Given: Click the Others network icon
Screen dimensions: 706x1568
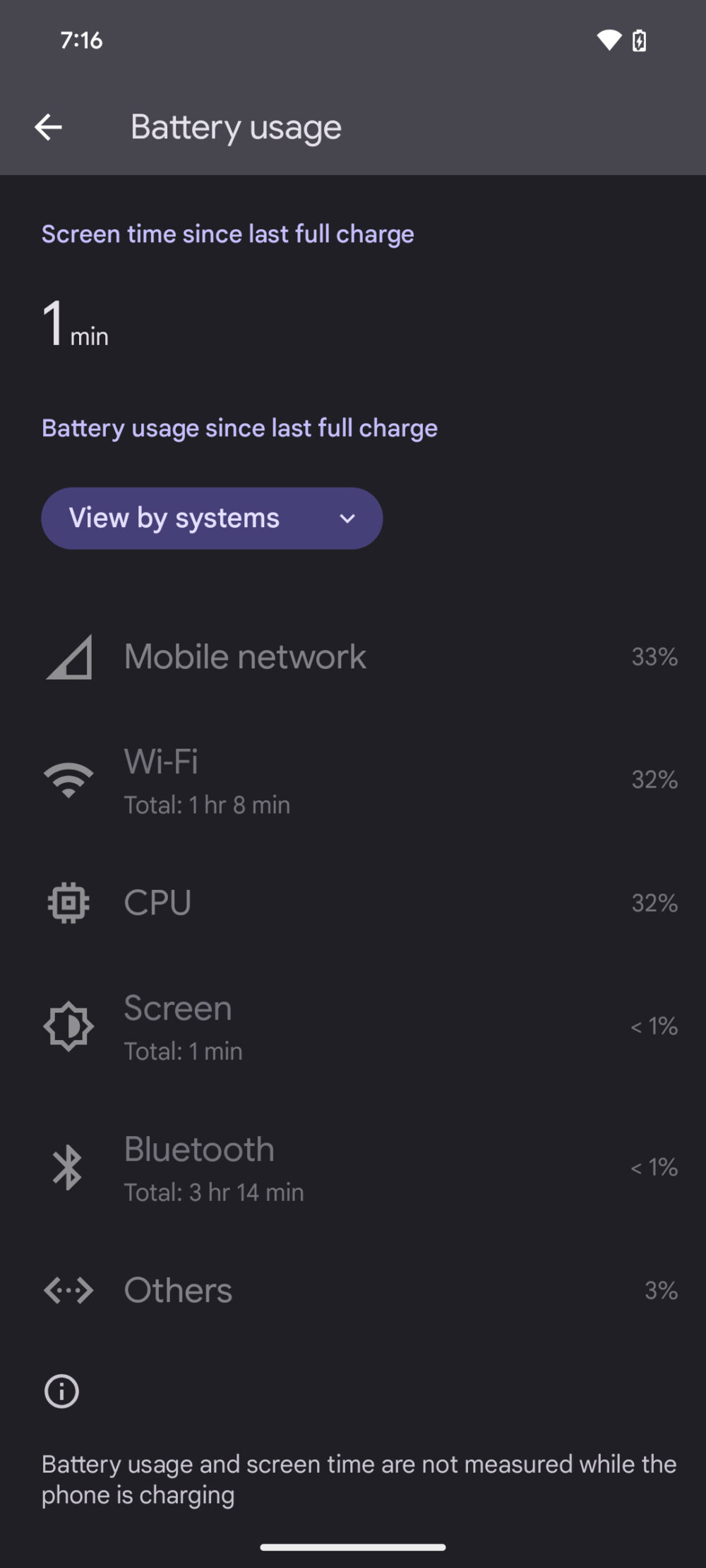Looking at the screenshot, I should click(x=68, y=1291).
